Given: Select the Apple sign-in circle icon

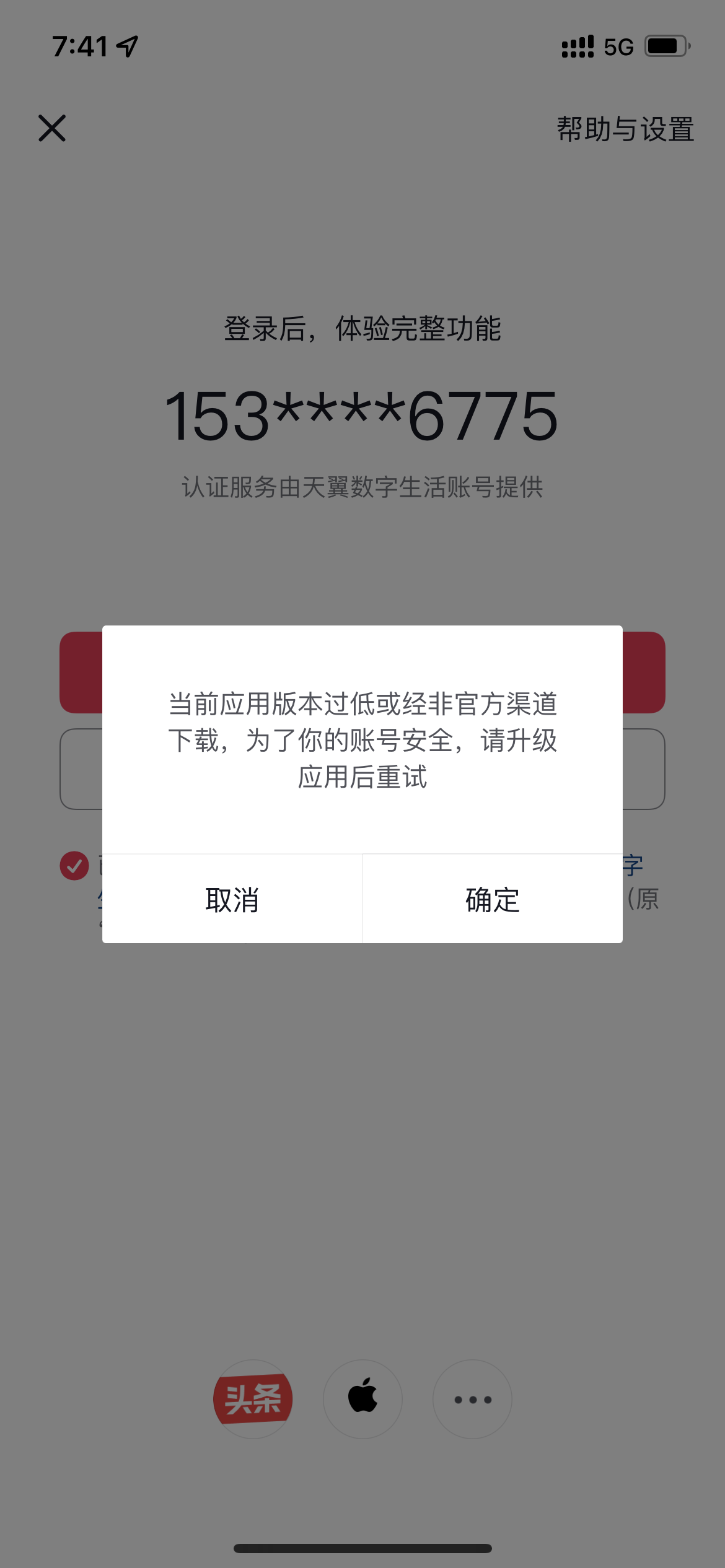Looking at the screenshot, I should pyautogui.click(x=362, y=1400).
